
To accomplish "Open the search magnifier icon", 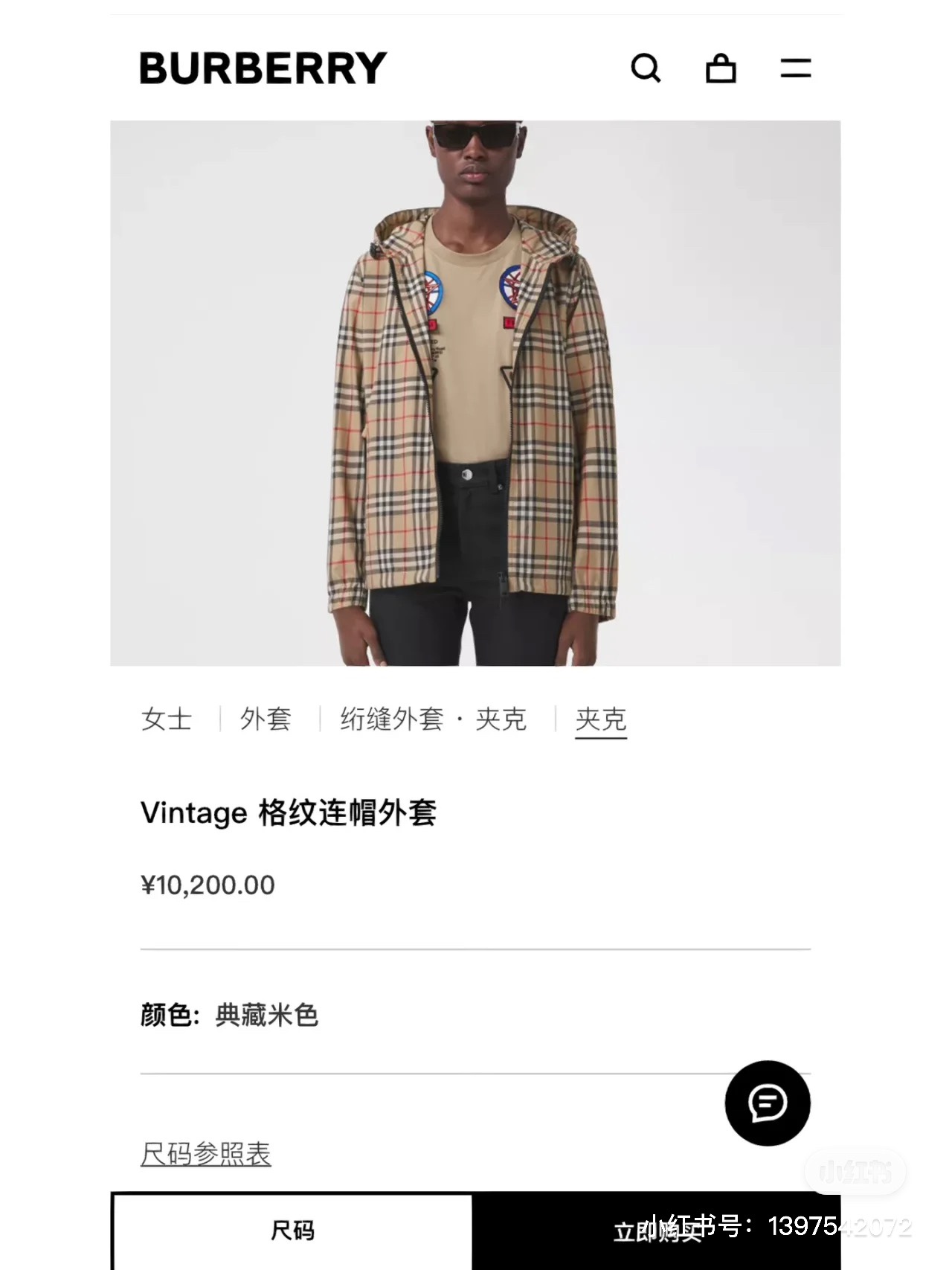I will pos(646,68).
